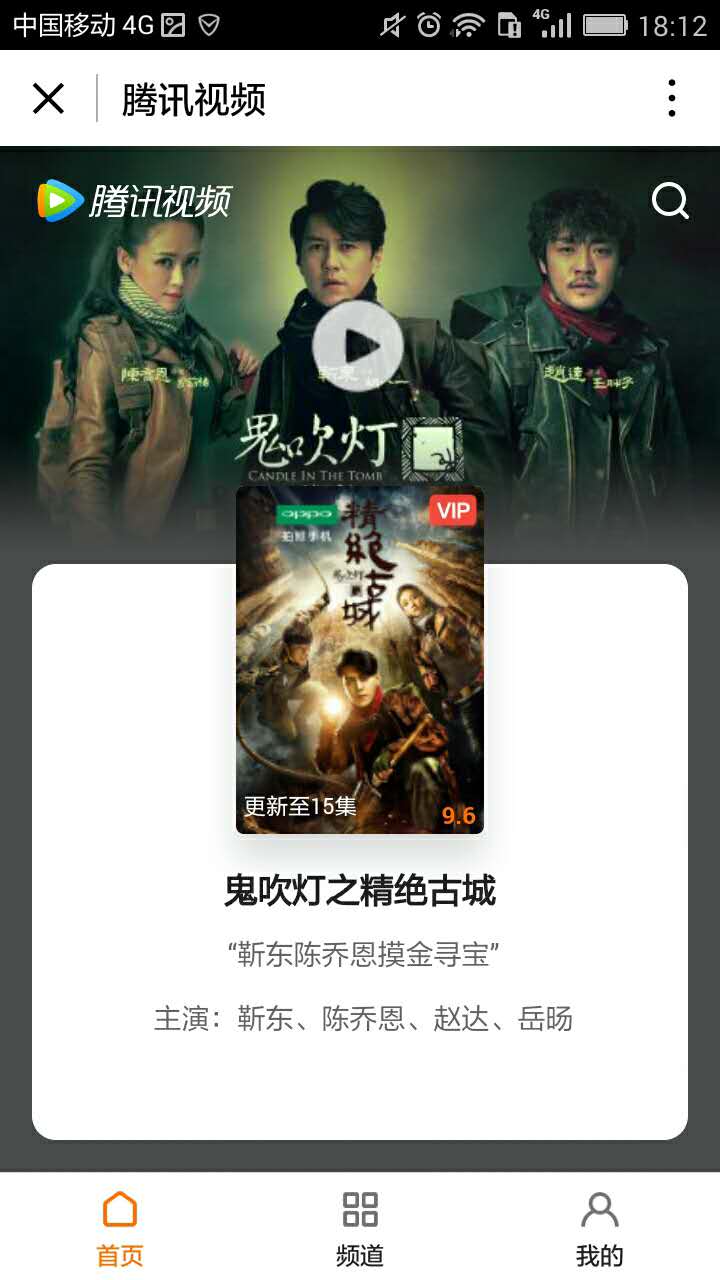Open the 精绝古城 VIP poster

click(360, 660)
